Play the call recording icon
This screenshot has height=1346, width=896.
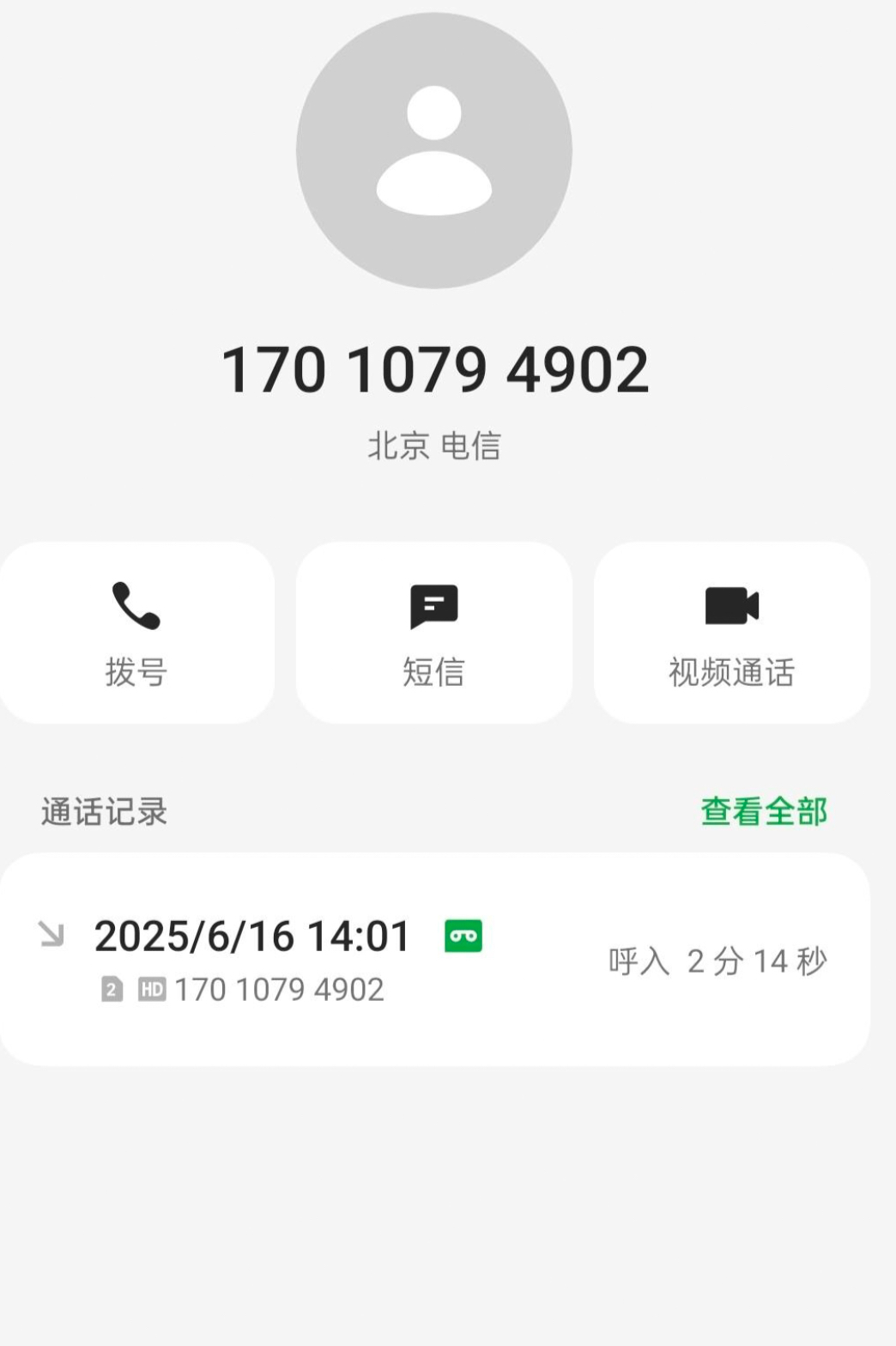pos(463,936)
